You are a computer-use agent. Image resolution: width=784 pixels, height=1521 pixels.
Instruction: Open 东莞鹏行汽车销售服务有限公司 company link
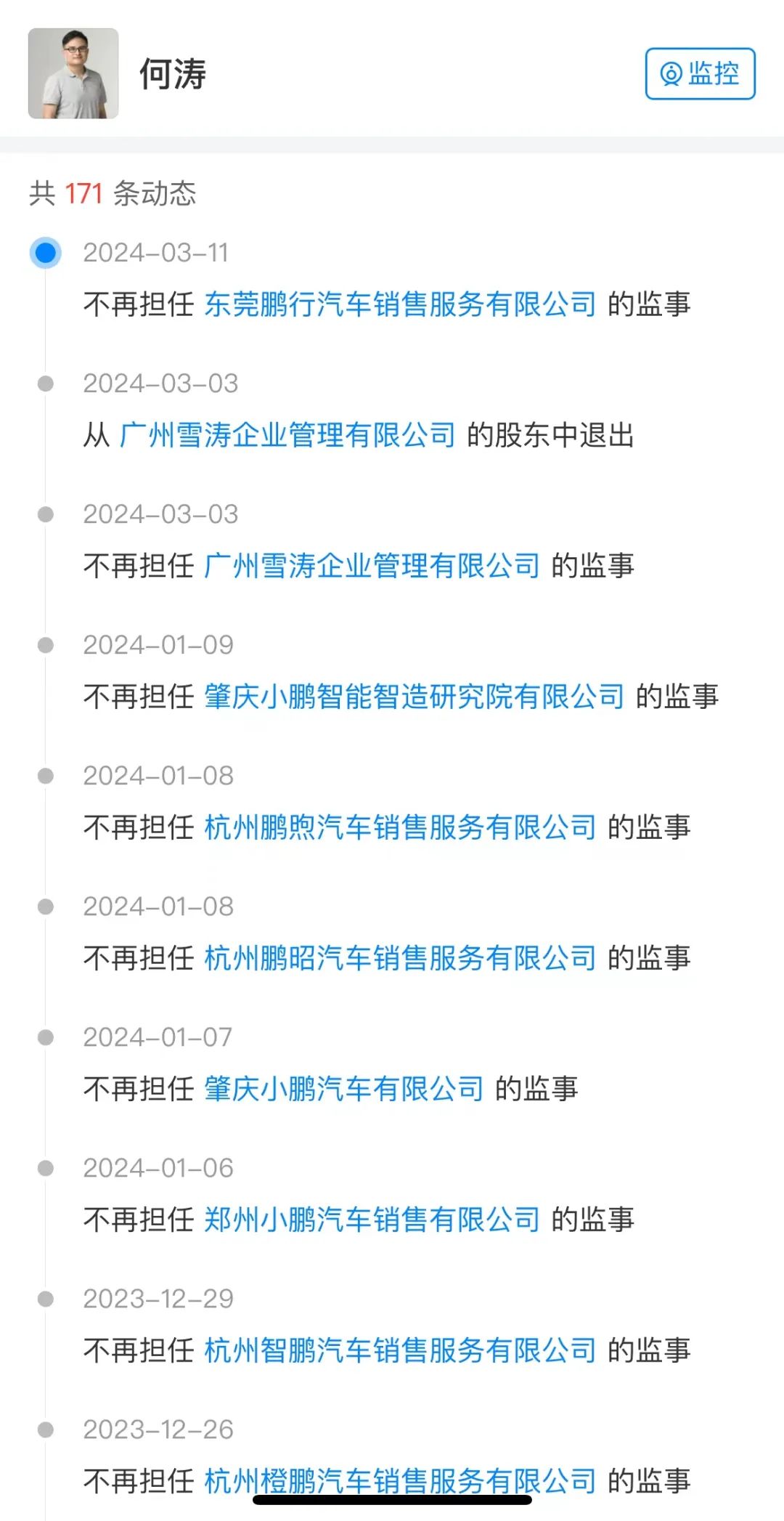pos(400,304)
